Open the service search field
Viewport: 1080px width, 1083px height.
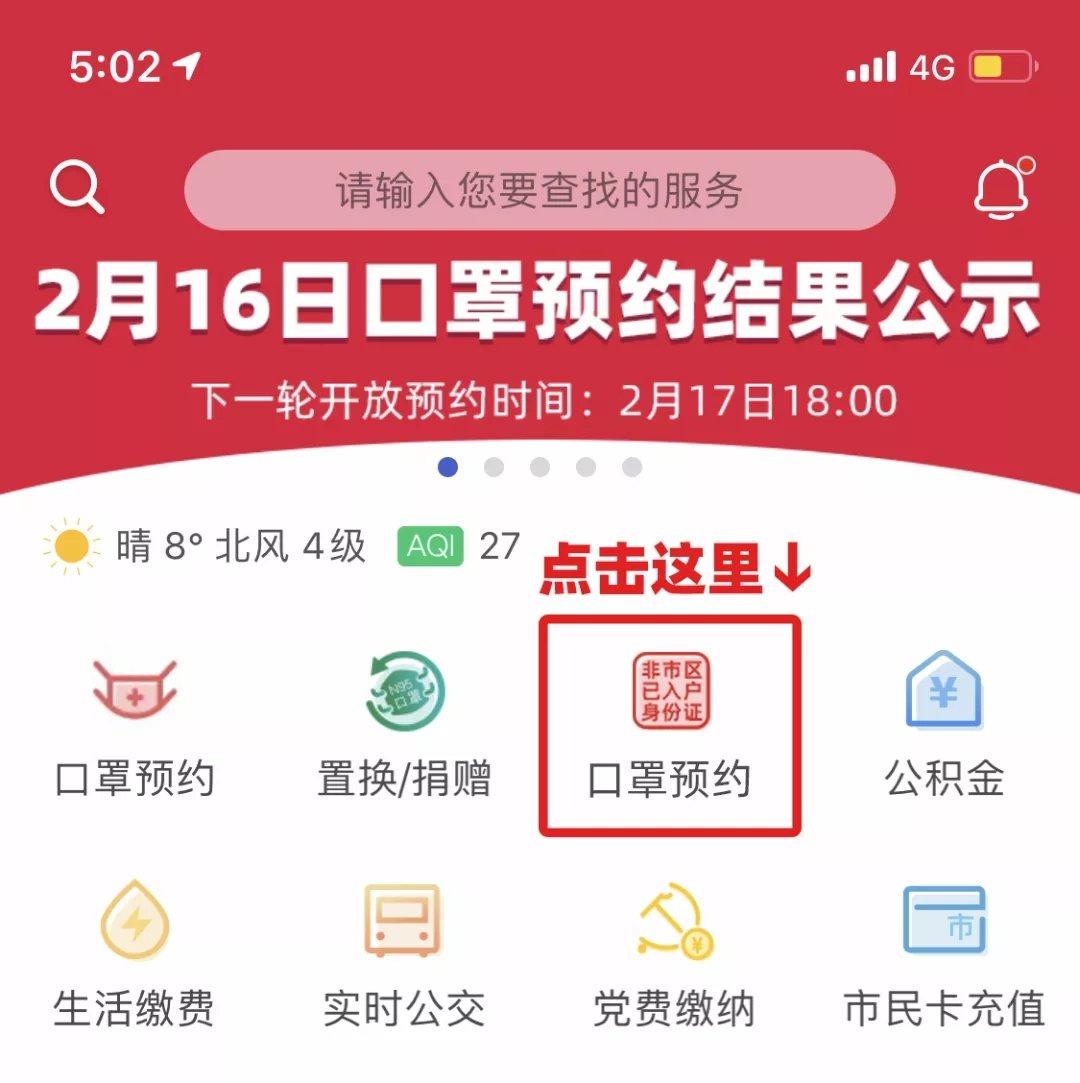click(x=539, y=190)
